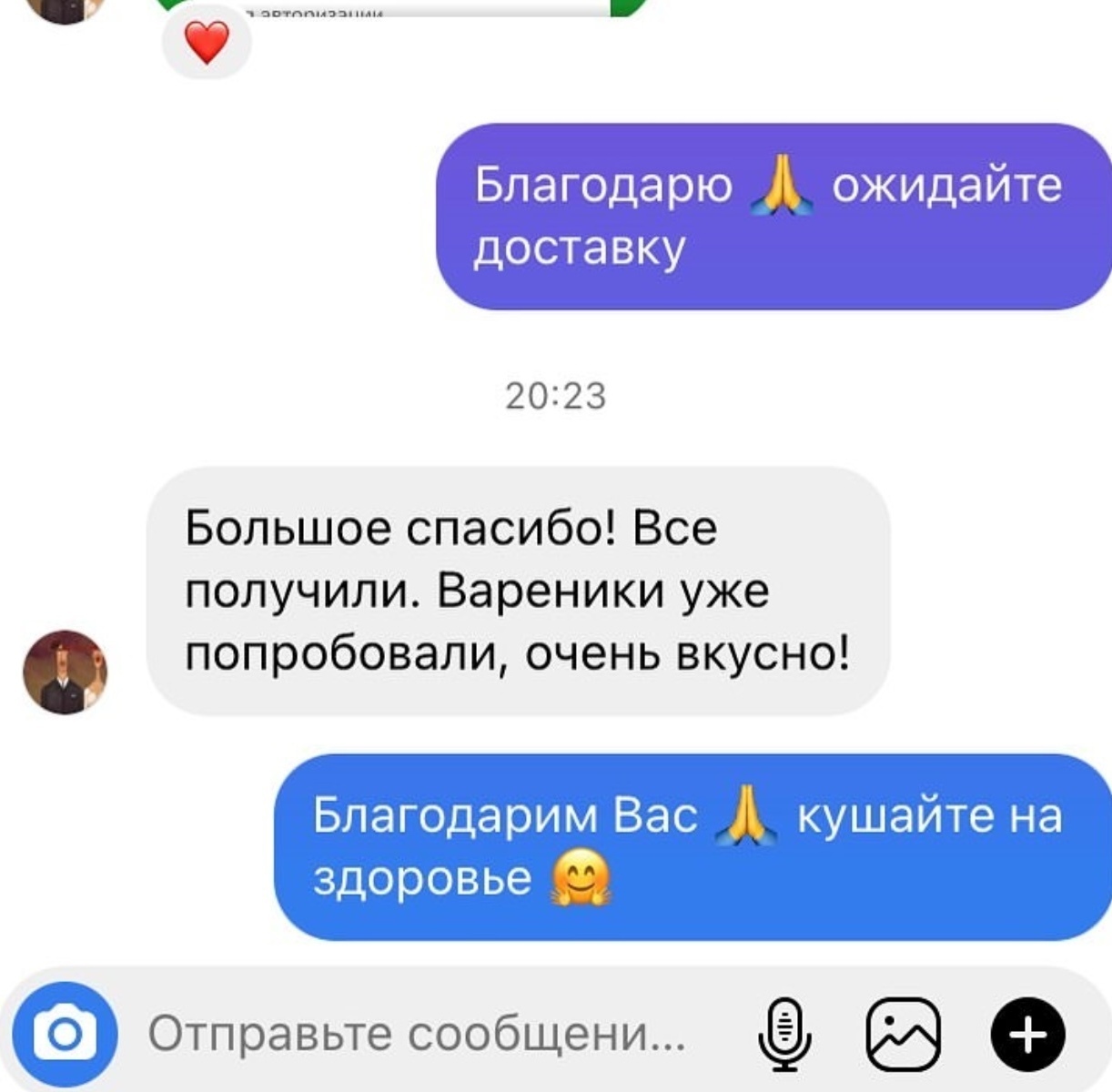Open the camera from the message bar
This screenshot has height=1092, width=1112.
coord(65,1033)
